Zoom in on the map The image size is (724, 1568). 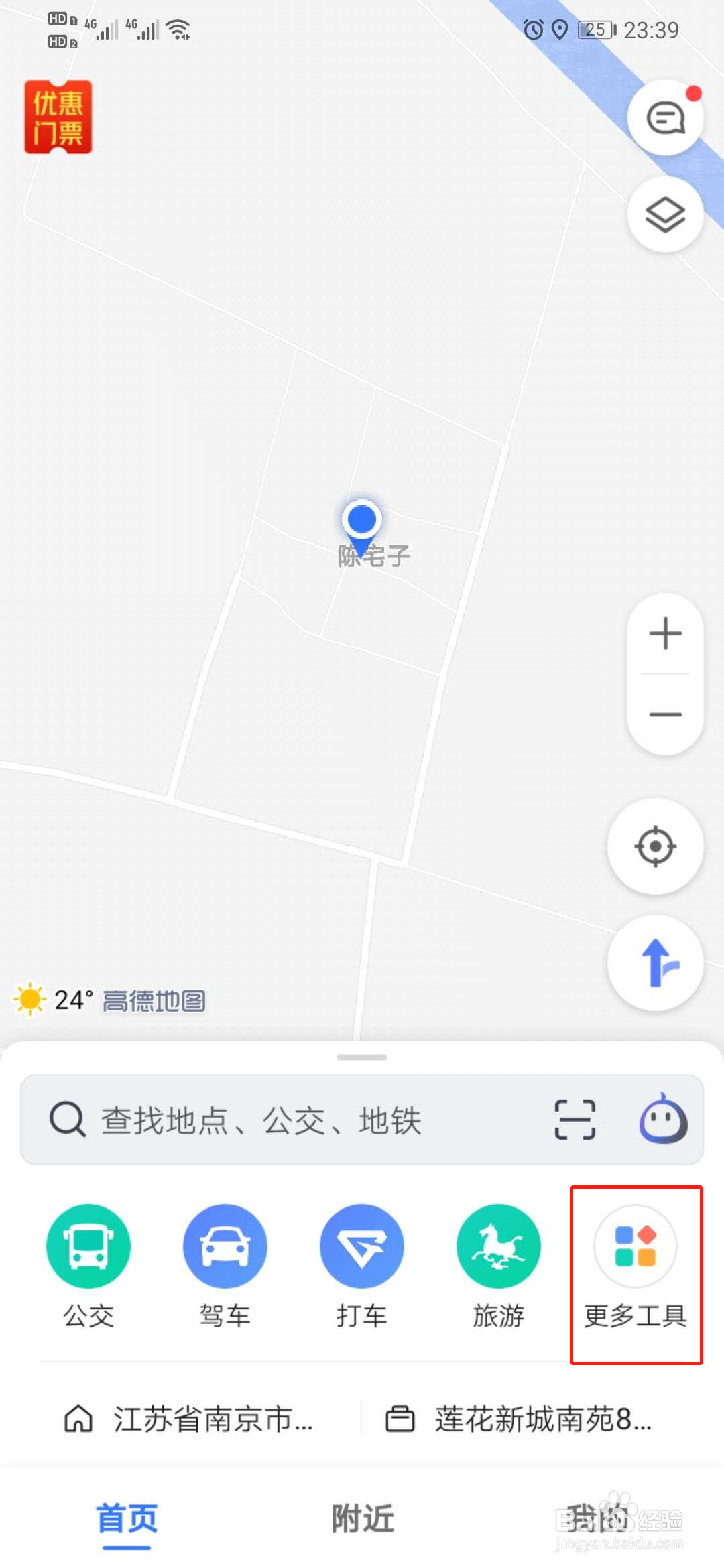665,634
